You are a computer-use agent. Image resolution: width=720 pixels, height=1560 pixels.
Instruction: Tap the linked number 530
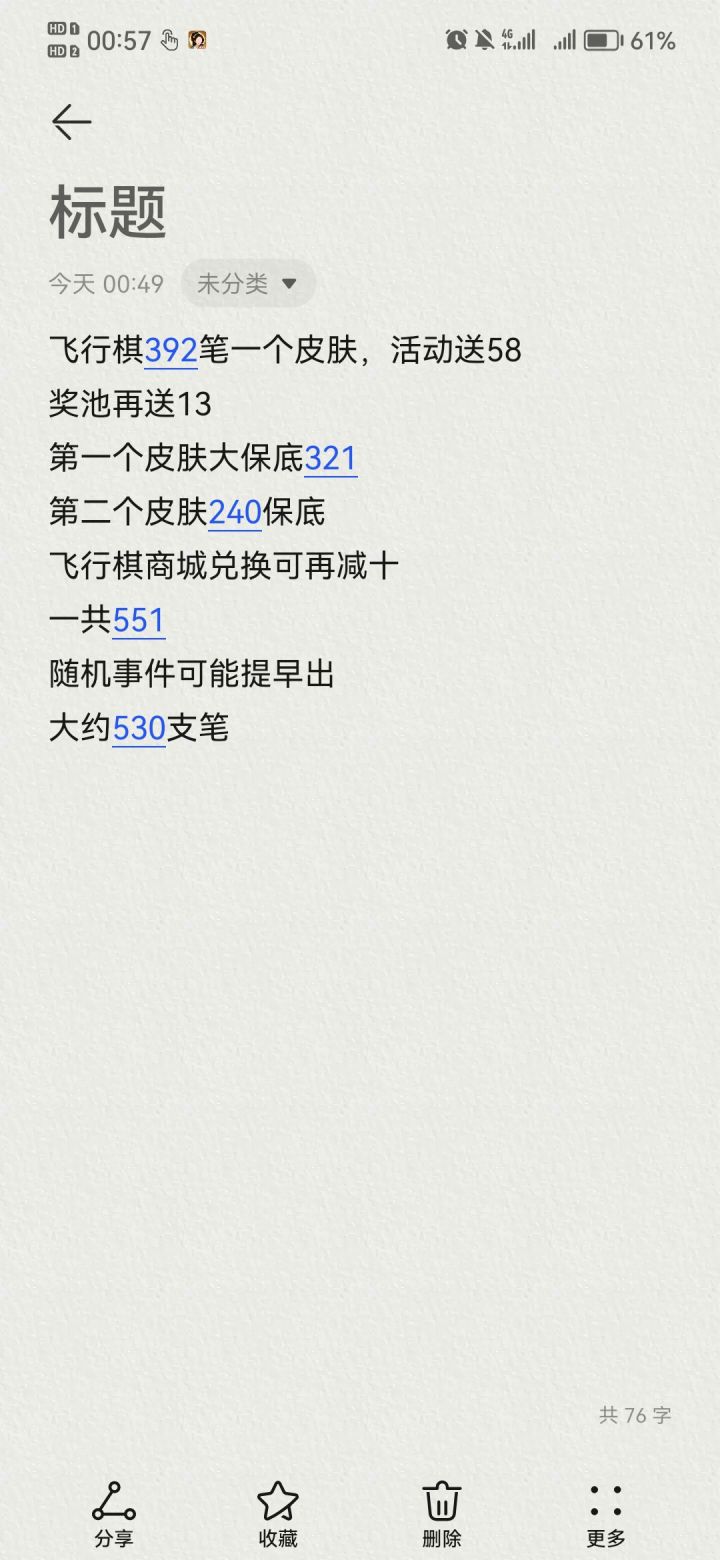pyautogui.click(x=138, y=728)
